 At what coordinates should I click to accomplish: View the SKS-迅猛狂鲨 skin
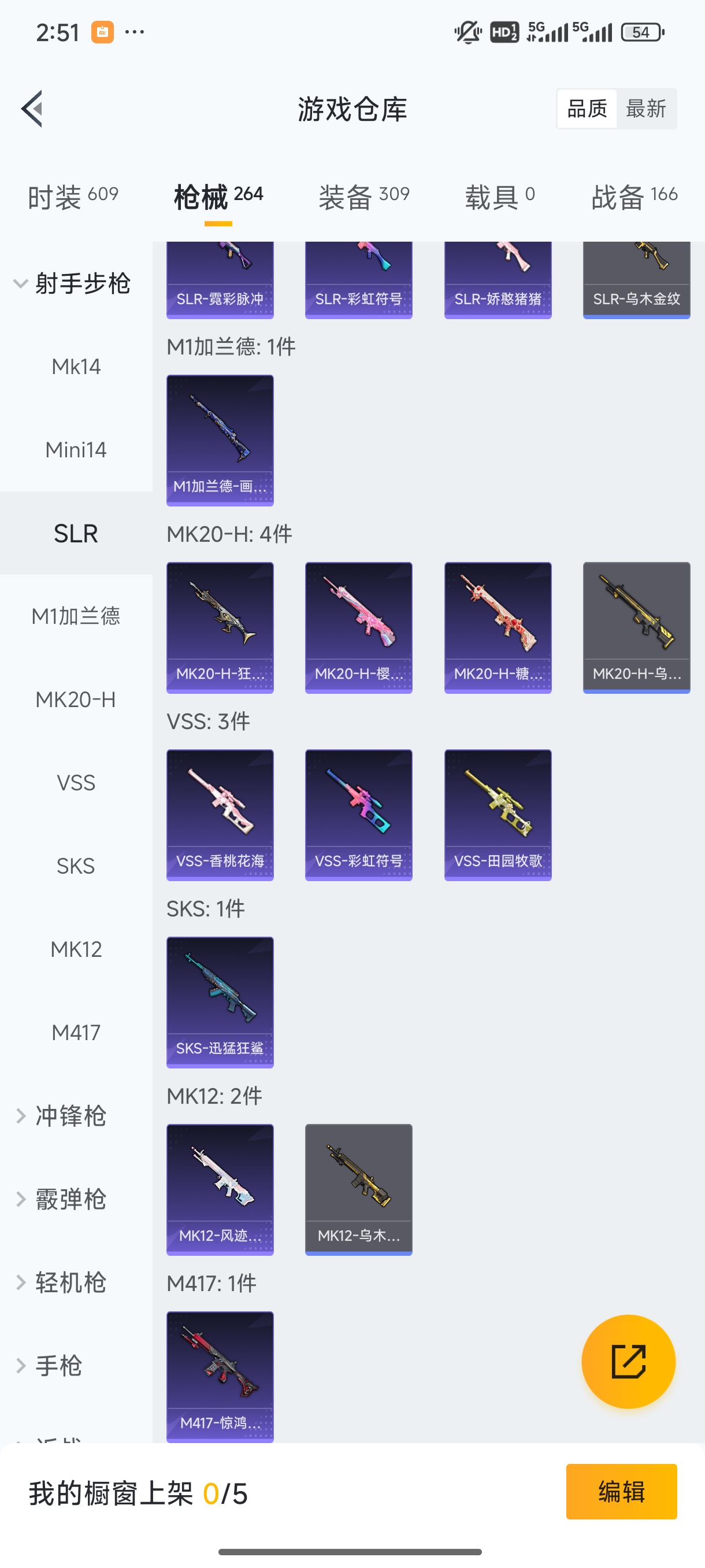click(x=220, y=1002)
